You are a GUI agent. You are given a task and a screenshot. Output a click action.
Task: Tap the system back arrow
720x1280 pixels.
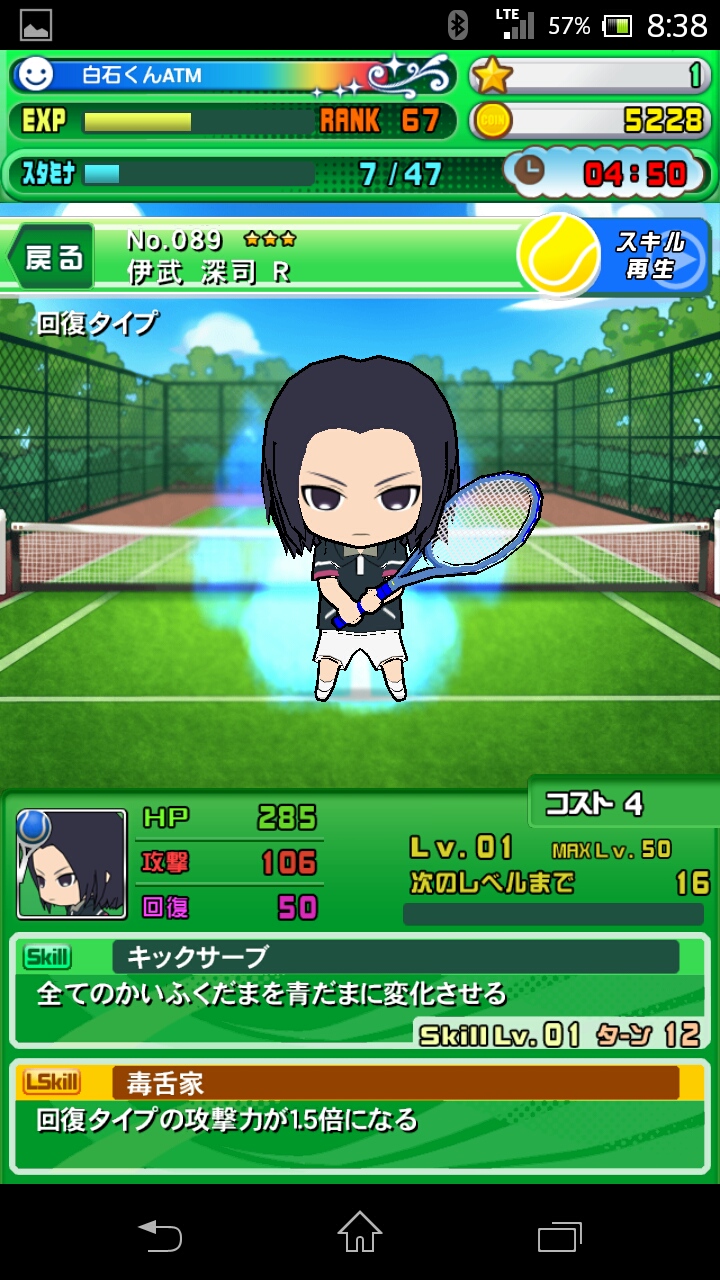(x=160, y=1234)
